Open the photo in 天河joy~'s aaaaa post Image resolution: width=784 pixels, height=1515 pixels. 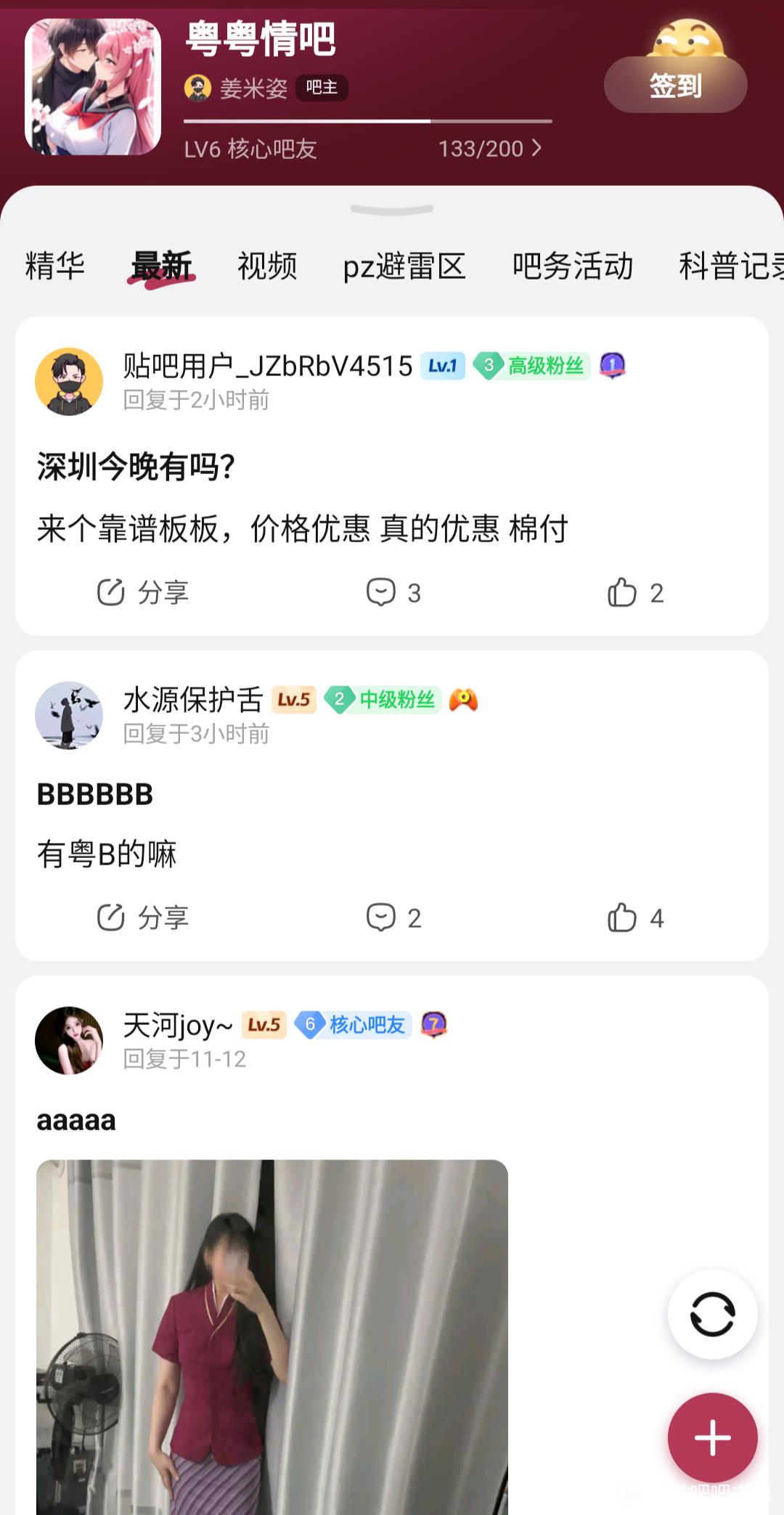coord(272,1336)
